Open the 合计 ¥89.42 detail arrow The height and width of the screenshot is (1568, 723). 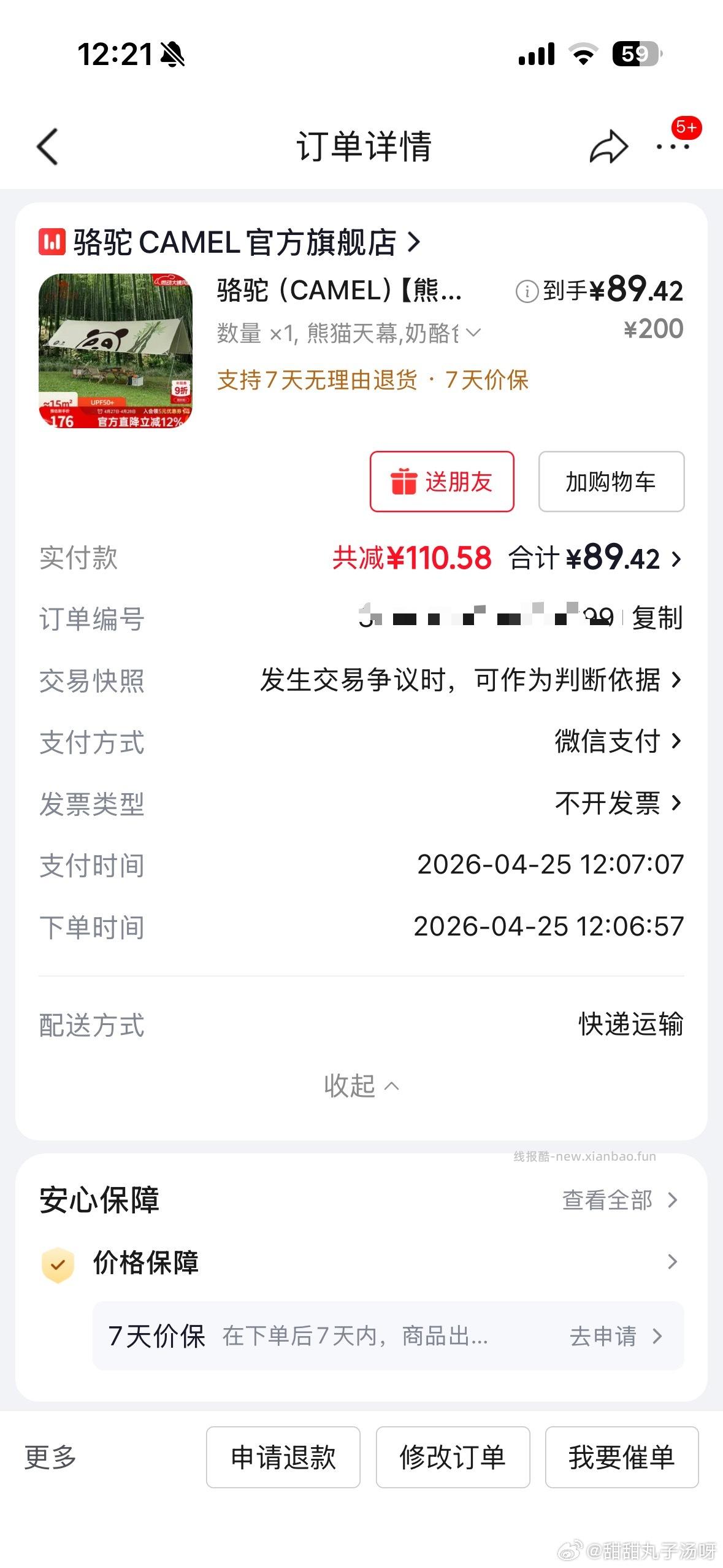[x=677, y=559]
